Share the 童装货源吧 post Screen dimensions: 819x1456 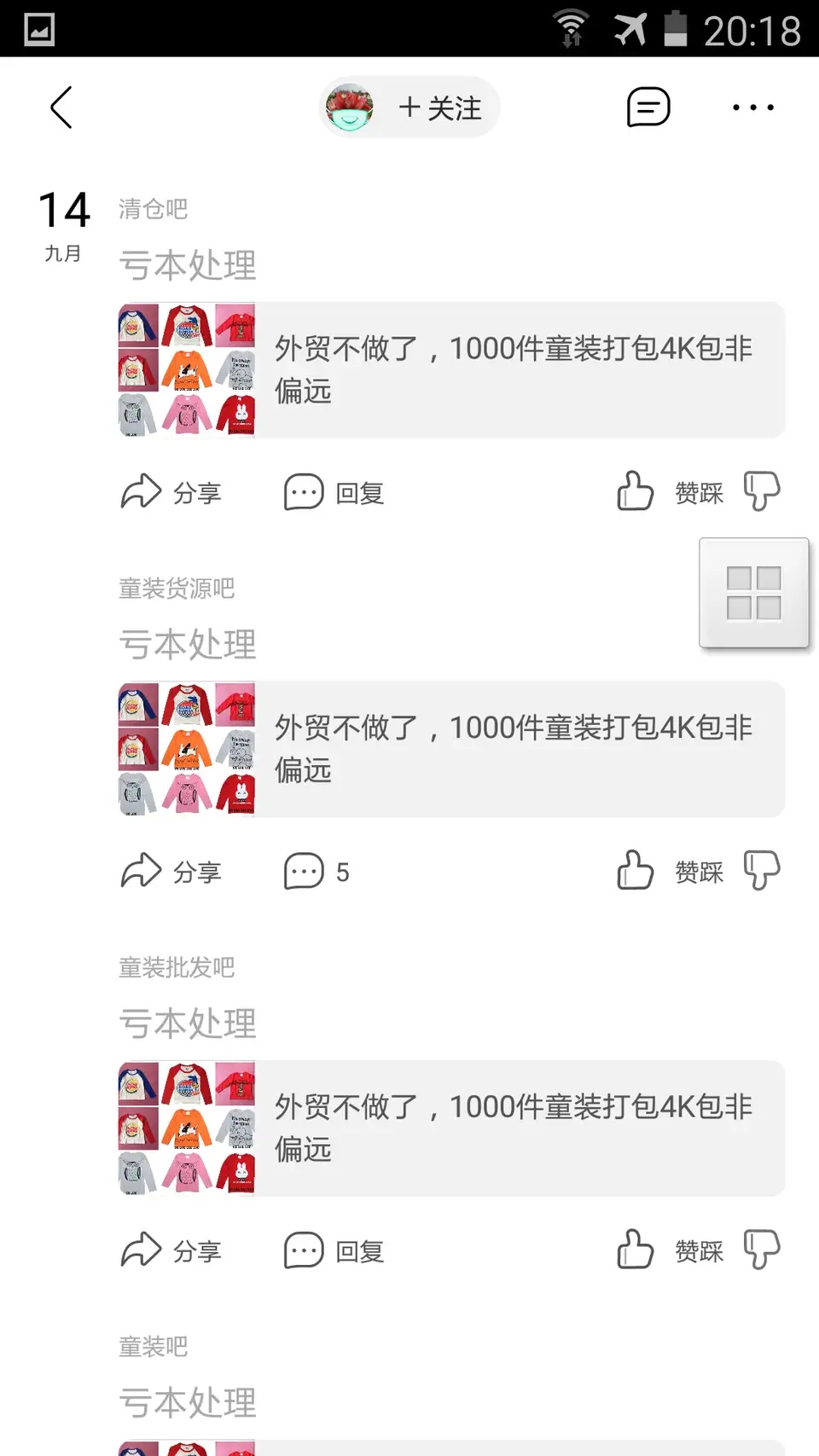pyautogui.click(x=171, y=872)
